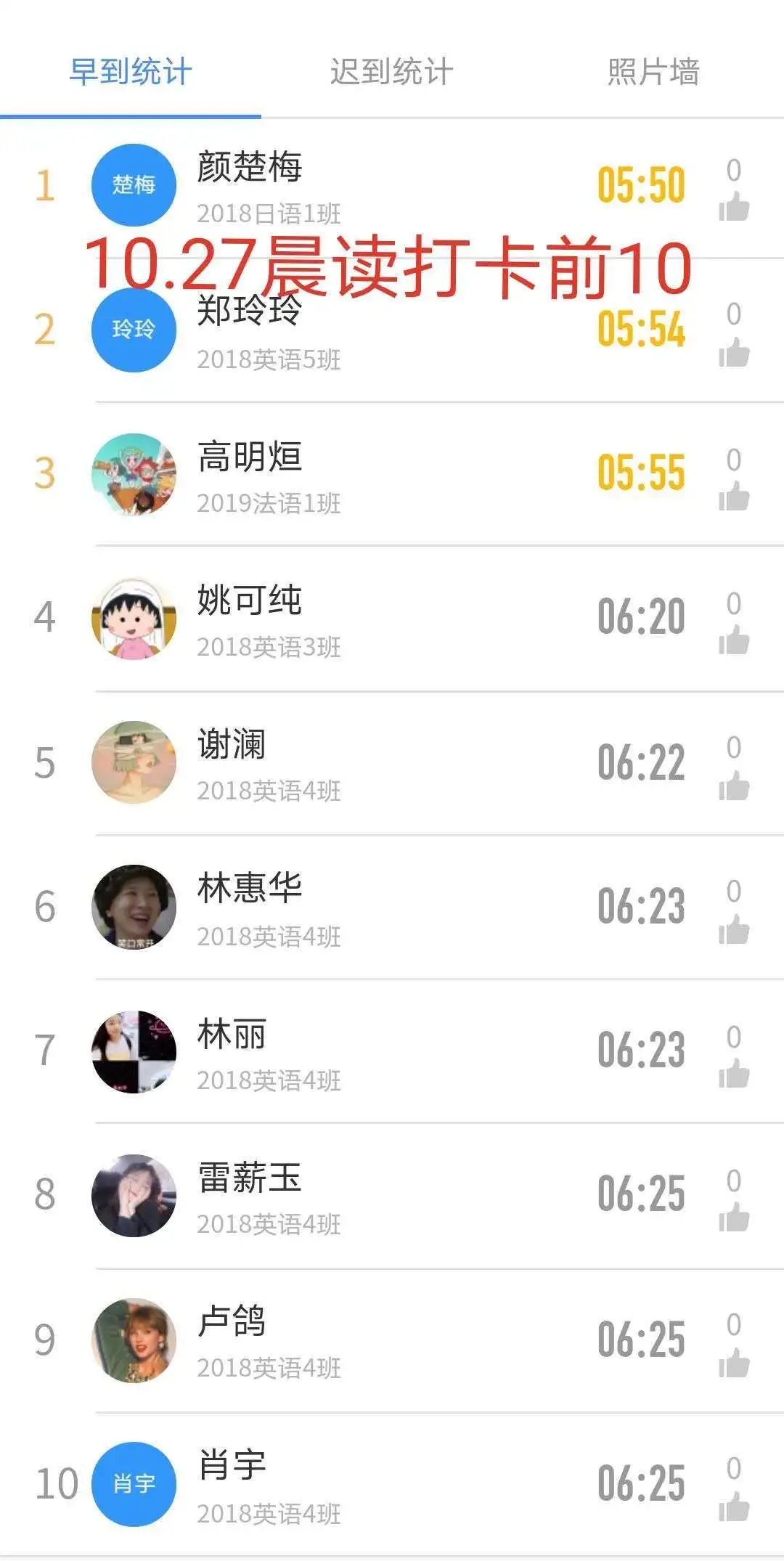Give a thumbs up to 郑玲玲
784x1561 pixels.
pyautogui.click(x=734, y=353)
